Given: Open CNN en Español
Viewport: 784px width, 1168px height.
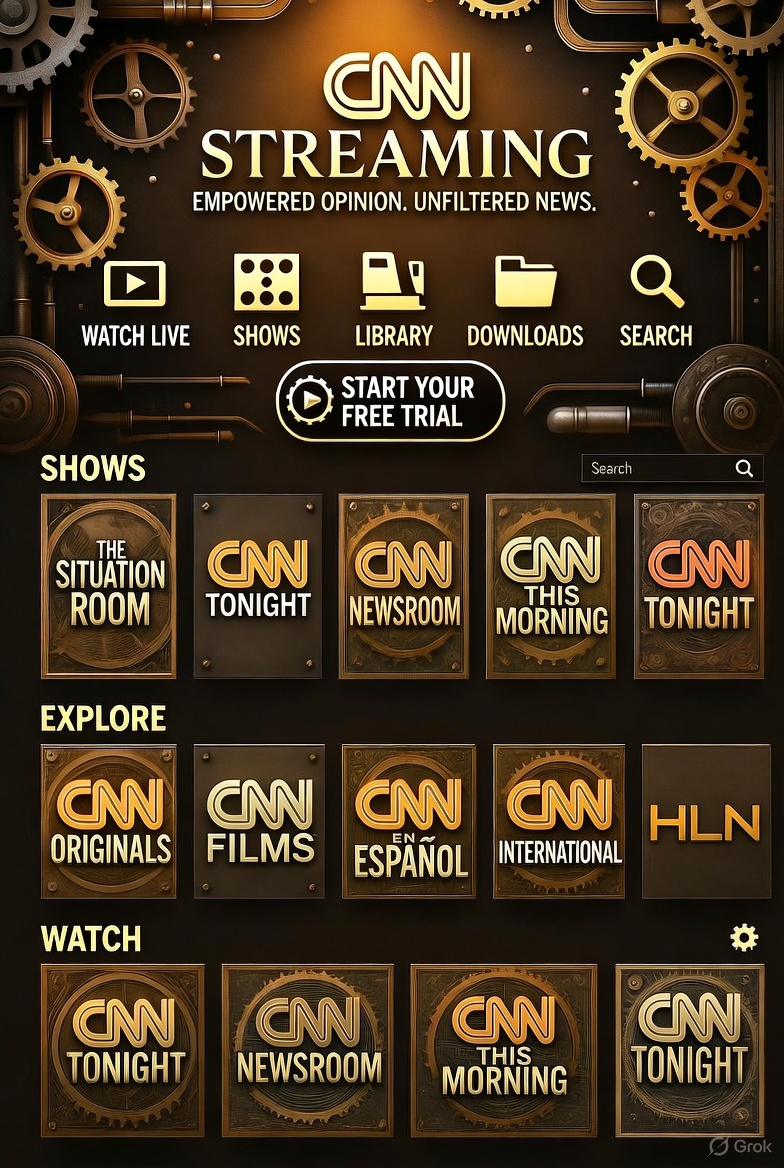Looking at the screenshot, I should (409, 821).
